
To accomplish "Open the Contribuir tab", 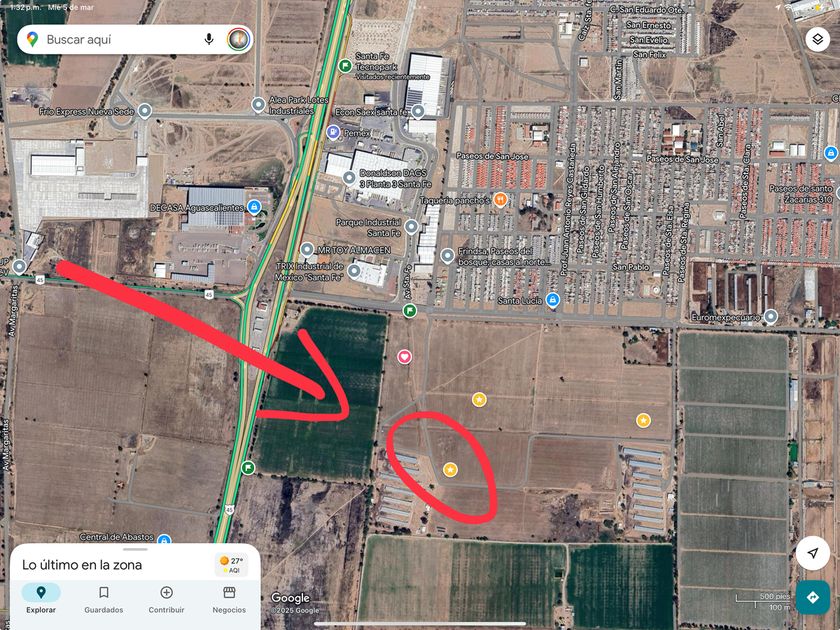I will [x=166, y=598].
